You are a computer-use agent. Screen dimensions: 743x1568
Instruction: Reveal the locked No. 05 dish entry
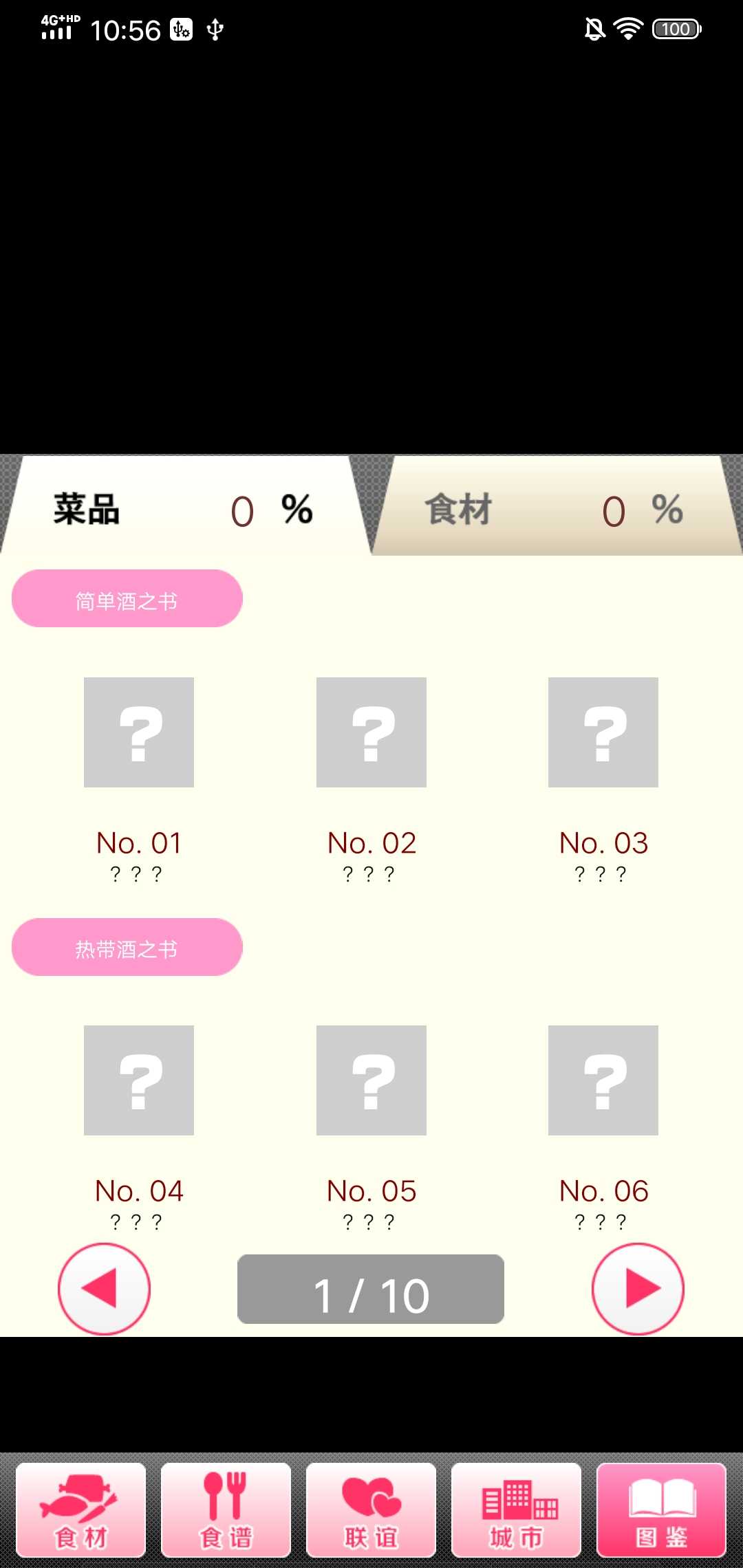(371, 1080)
